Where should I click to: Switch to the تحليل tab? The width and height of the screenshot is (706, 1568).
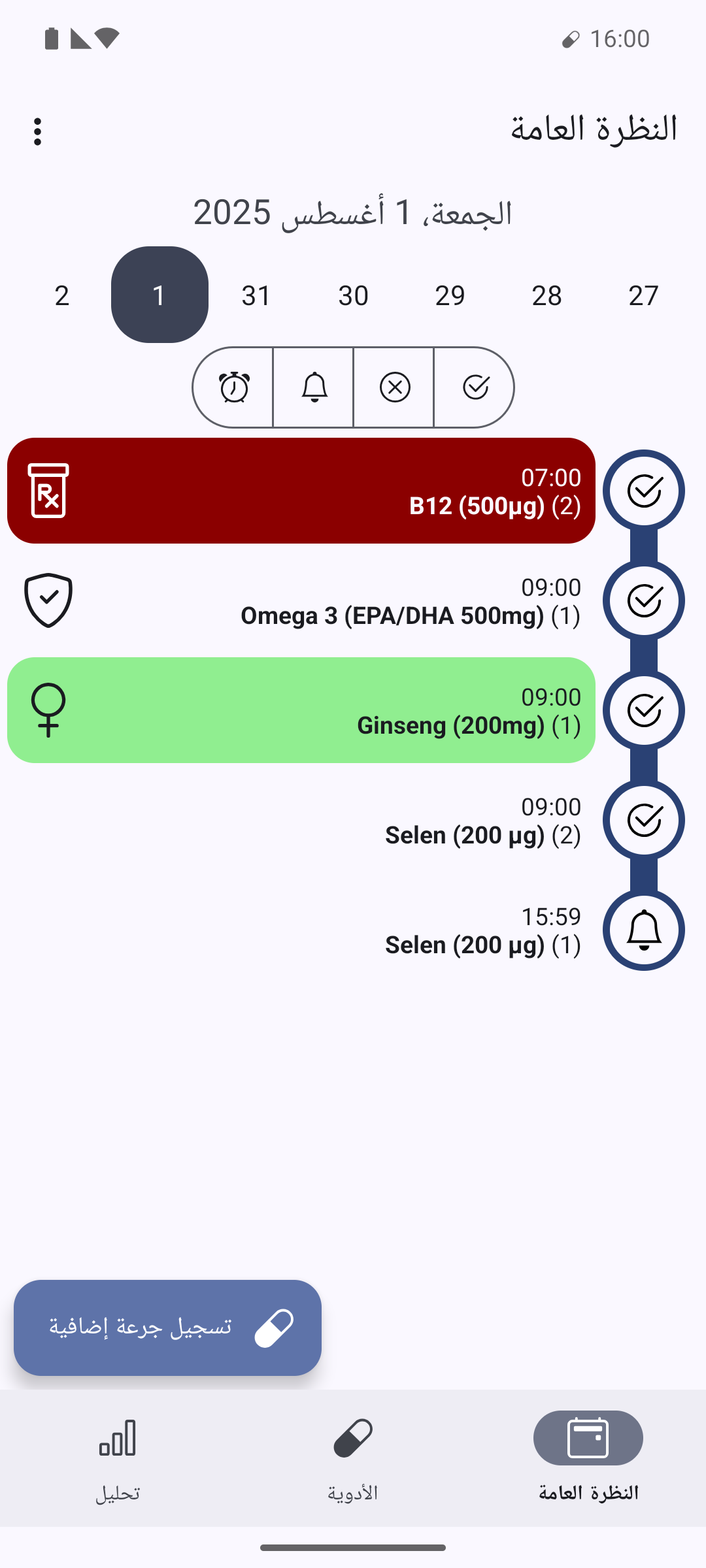click(118, 1458)
